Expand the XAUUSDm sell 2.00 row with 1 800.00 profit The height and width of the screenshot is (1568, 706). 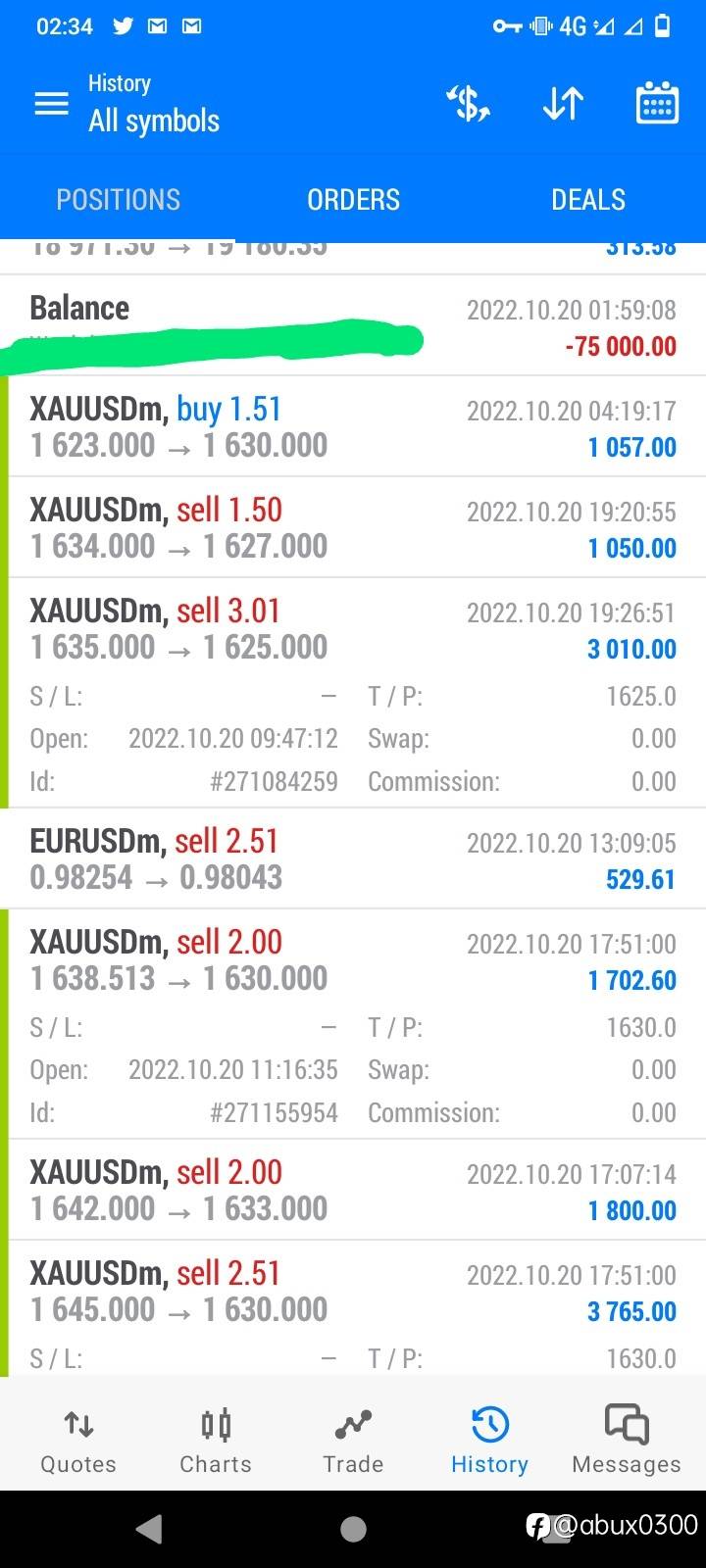[353, 1191]
